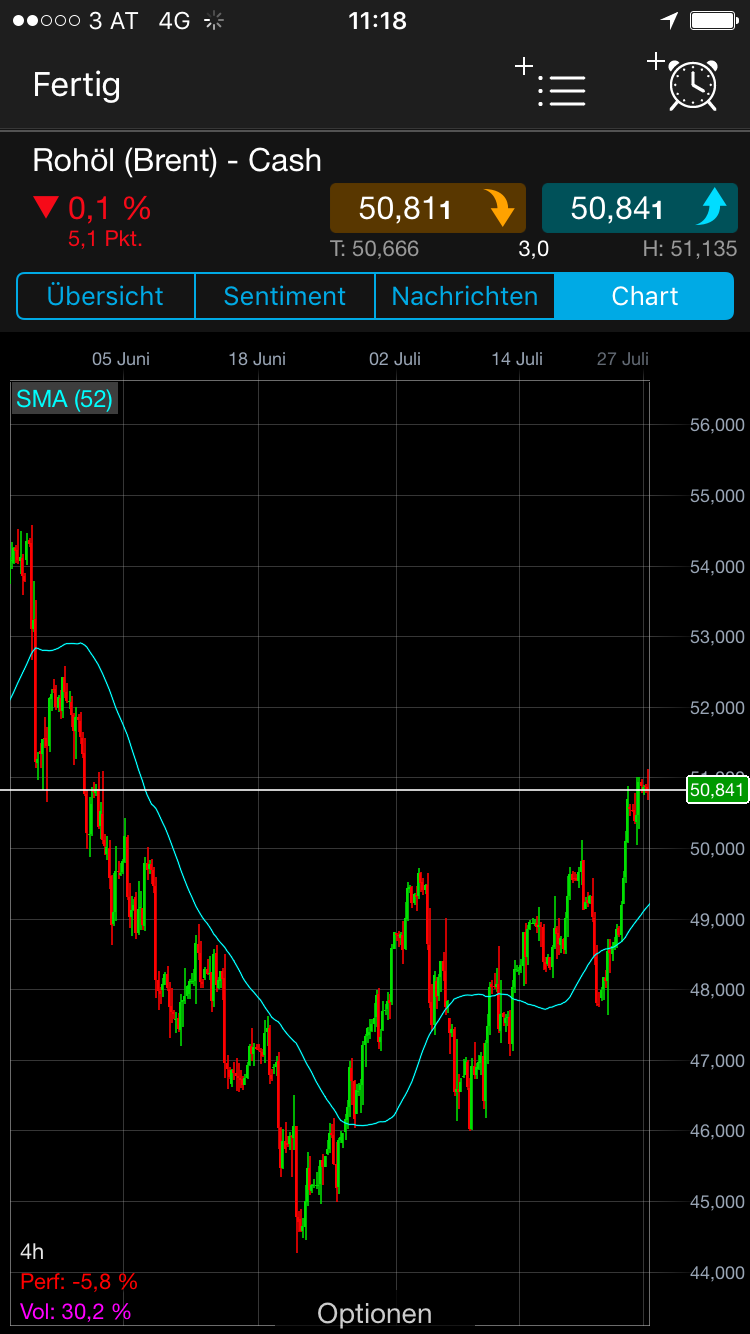Image resolution: width=750 pixels, height=1334 pixels.
Task: Enable the Übersicht view
Action: [104, 296]
